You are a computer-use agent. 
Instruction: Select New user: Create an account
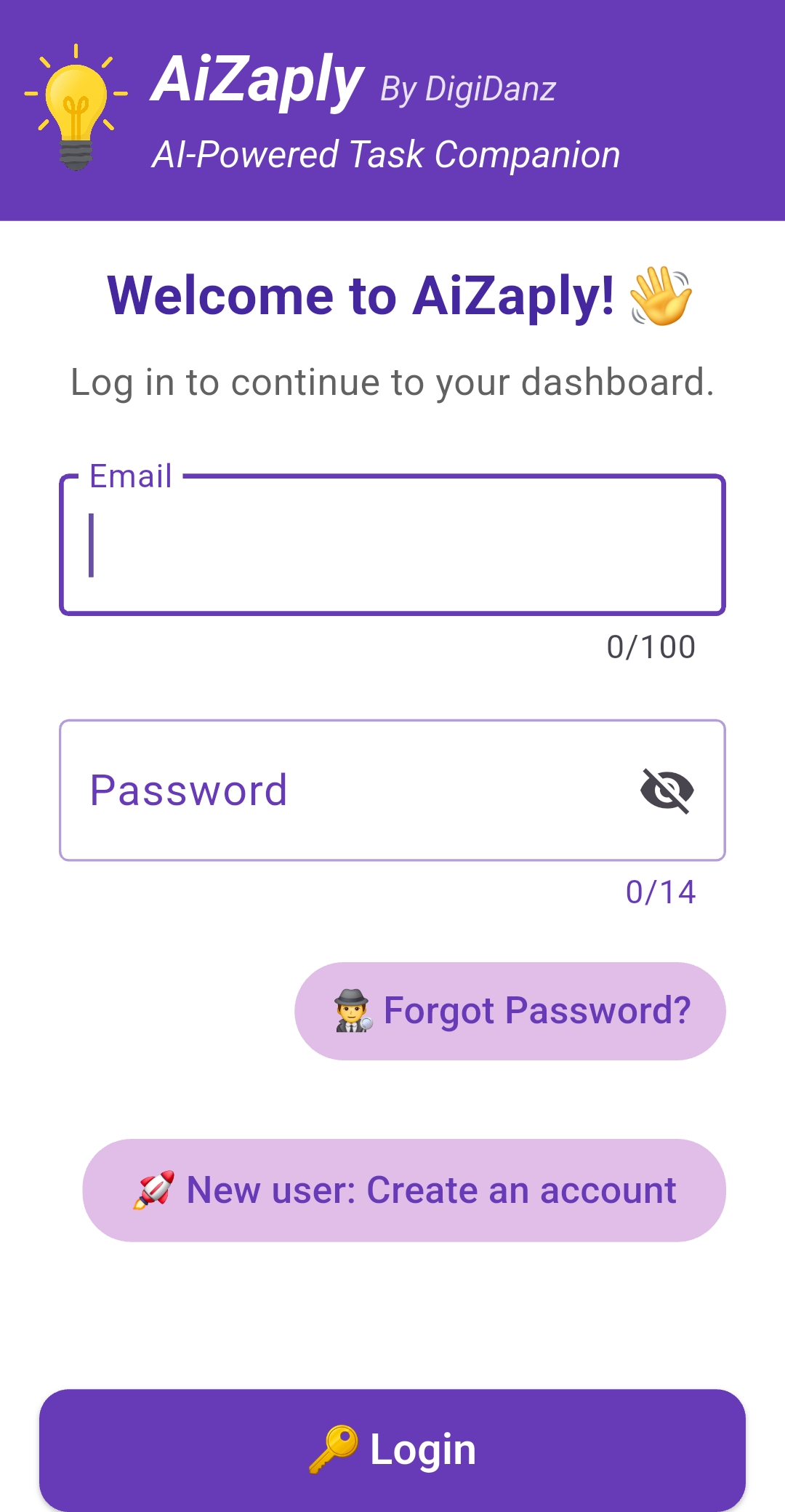[x=404, y=1191]
